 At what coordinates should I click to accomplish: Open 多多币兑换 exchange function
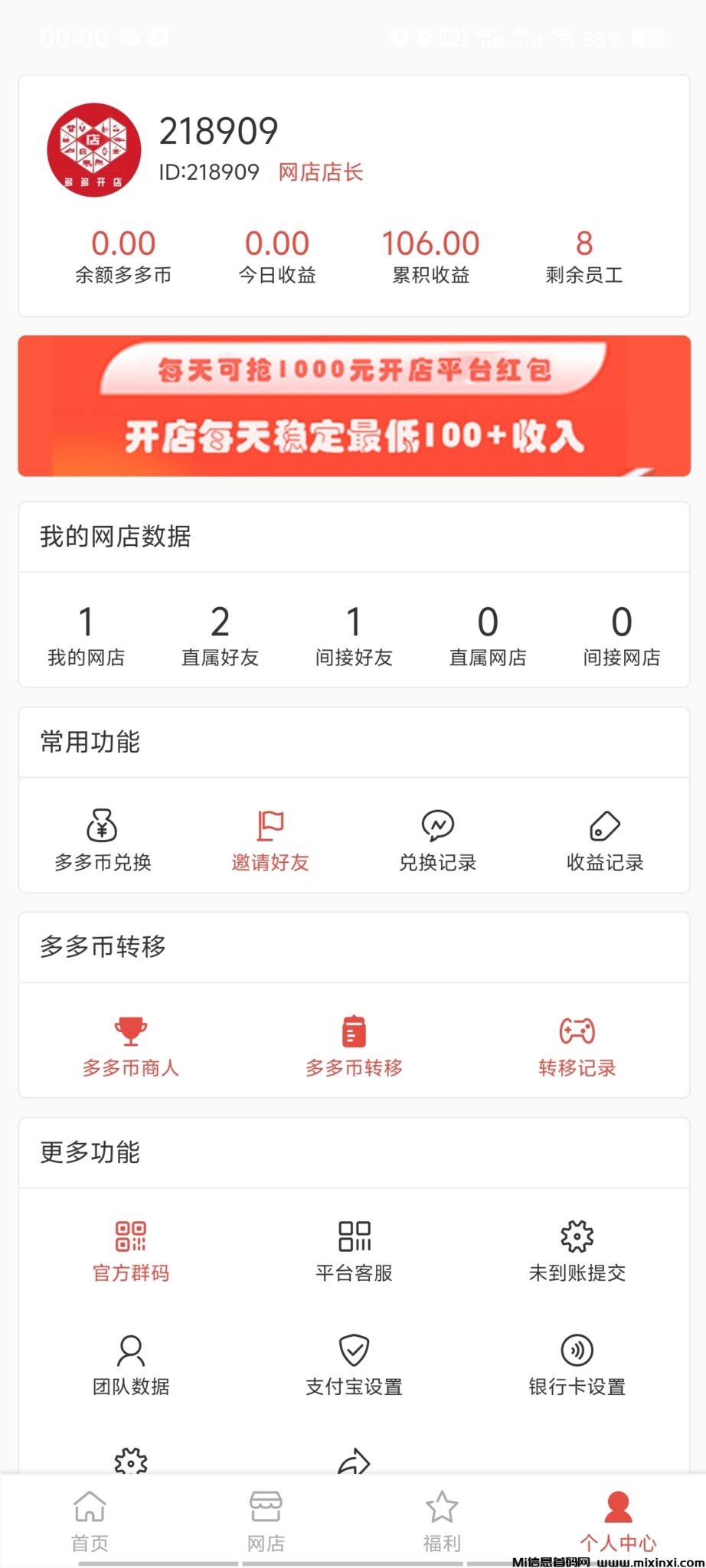click(x=103, y=840)
